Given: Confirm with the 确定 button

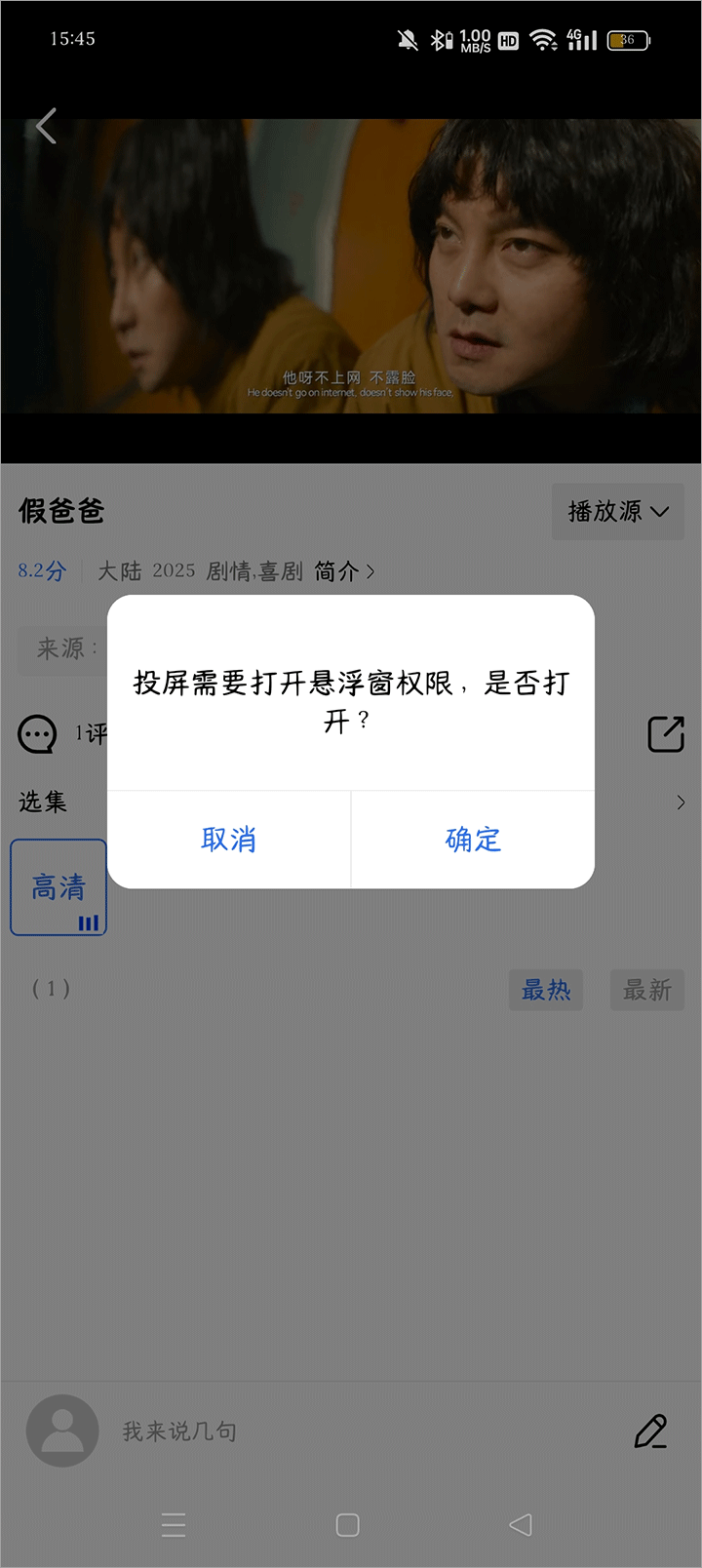Looking at the screenshot, I should [x=473, y=840].
